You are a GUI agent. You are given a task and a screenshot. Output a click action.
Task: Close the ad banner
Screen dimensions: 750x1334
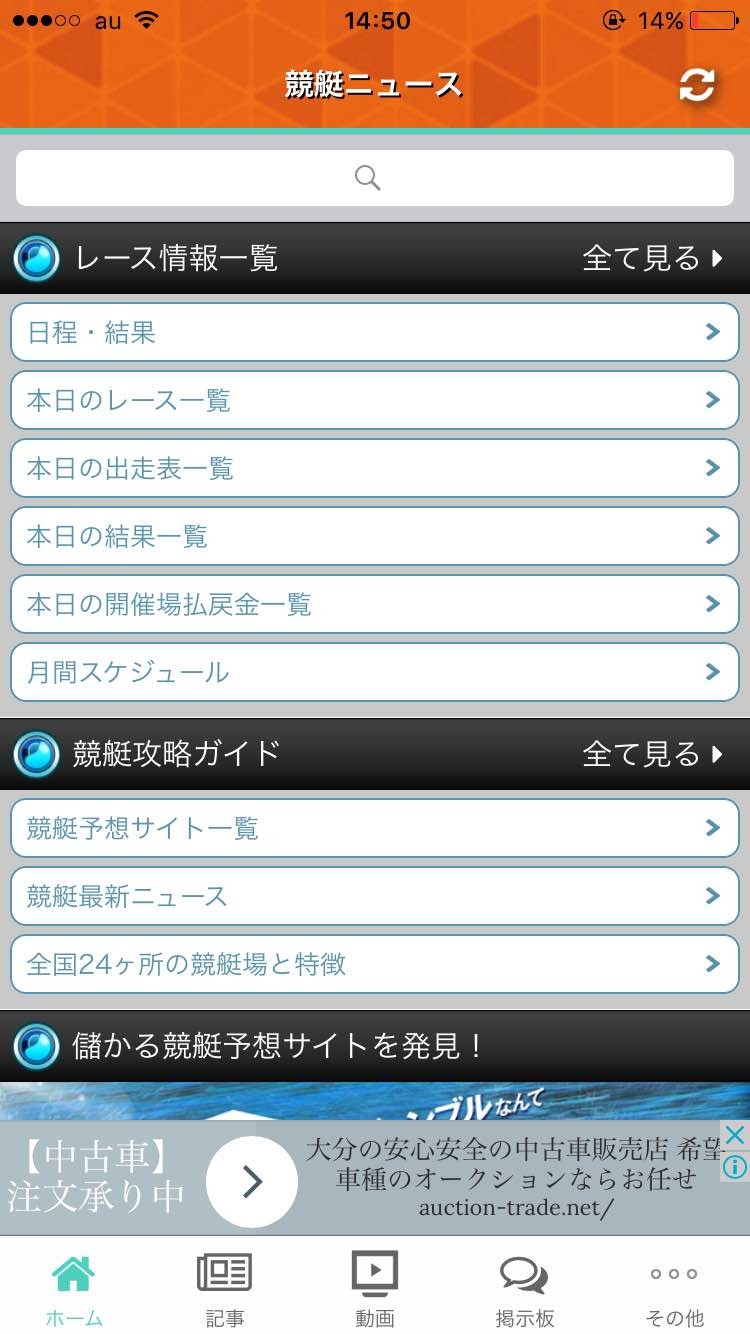pos(735,1135)
